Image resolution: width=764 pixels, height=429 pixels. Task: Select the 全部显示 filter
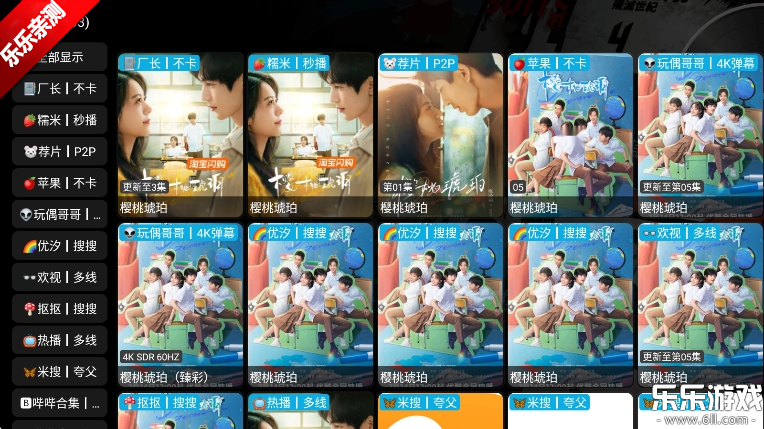[x=60, y=57]
